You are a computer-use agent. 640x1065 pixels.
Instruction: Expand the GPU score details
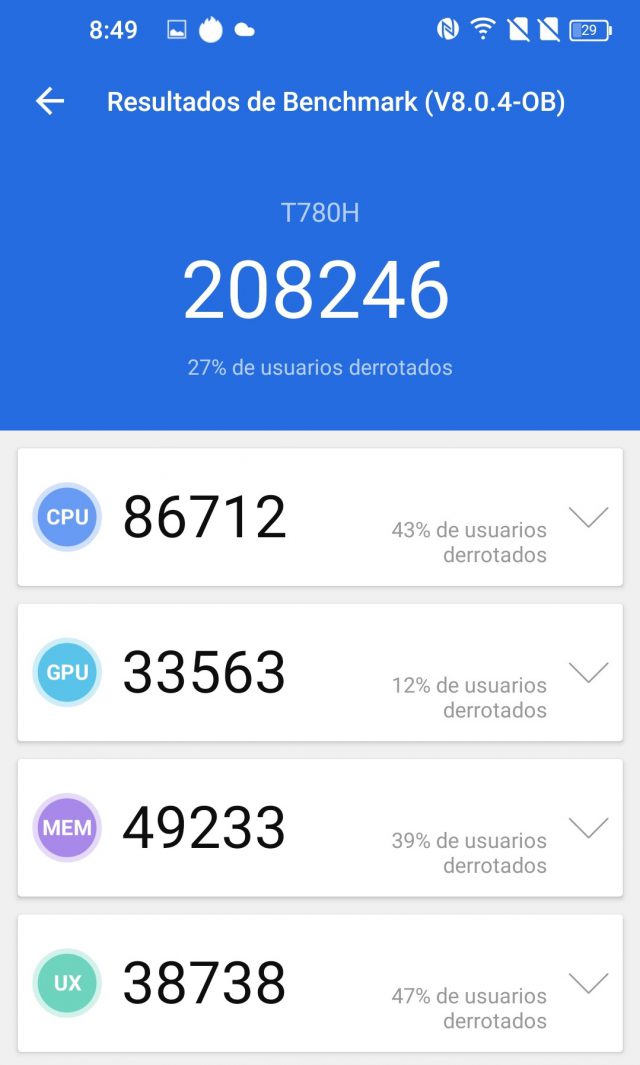click(x=588, y=673)
